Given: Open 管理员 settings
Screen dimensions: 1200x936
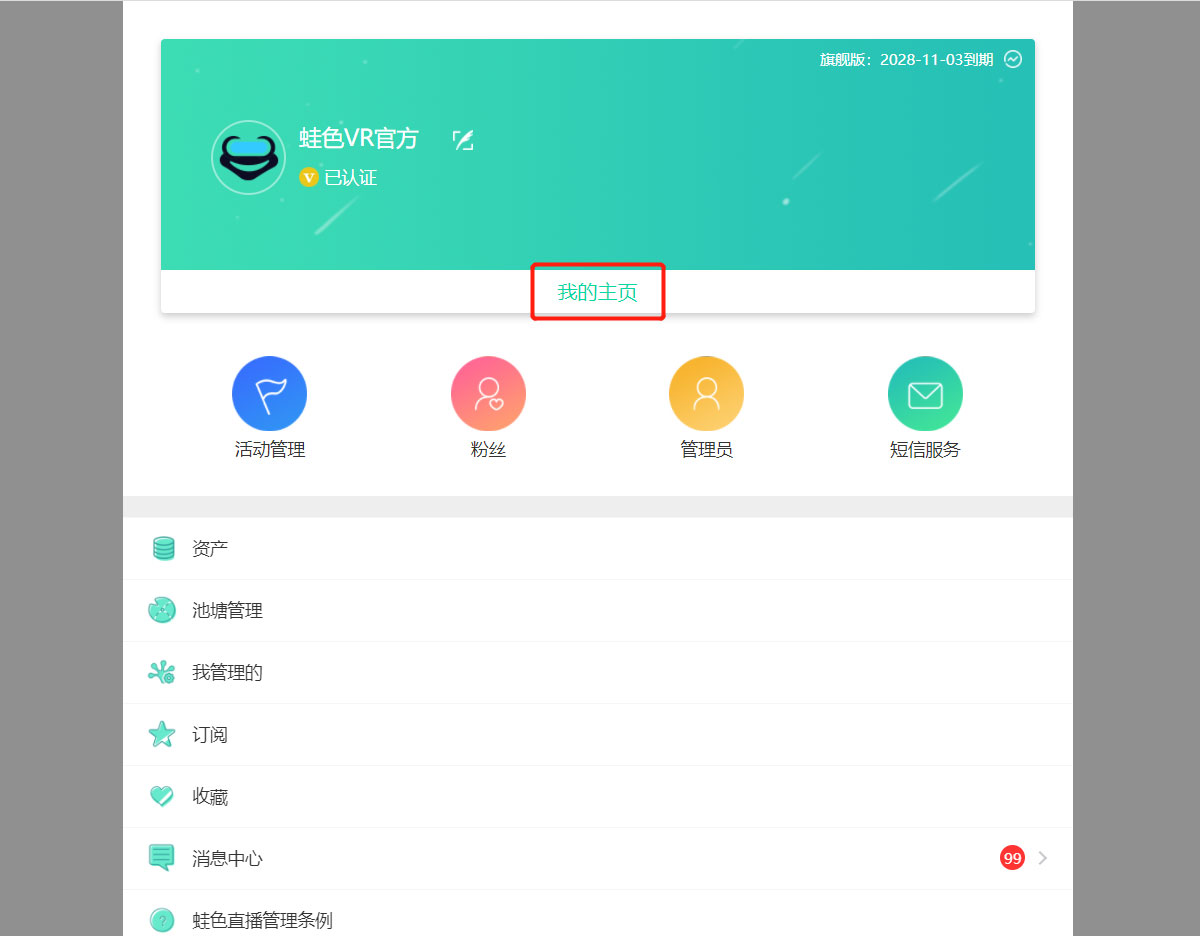Looking at the screenshot, I should point(706,408).
